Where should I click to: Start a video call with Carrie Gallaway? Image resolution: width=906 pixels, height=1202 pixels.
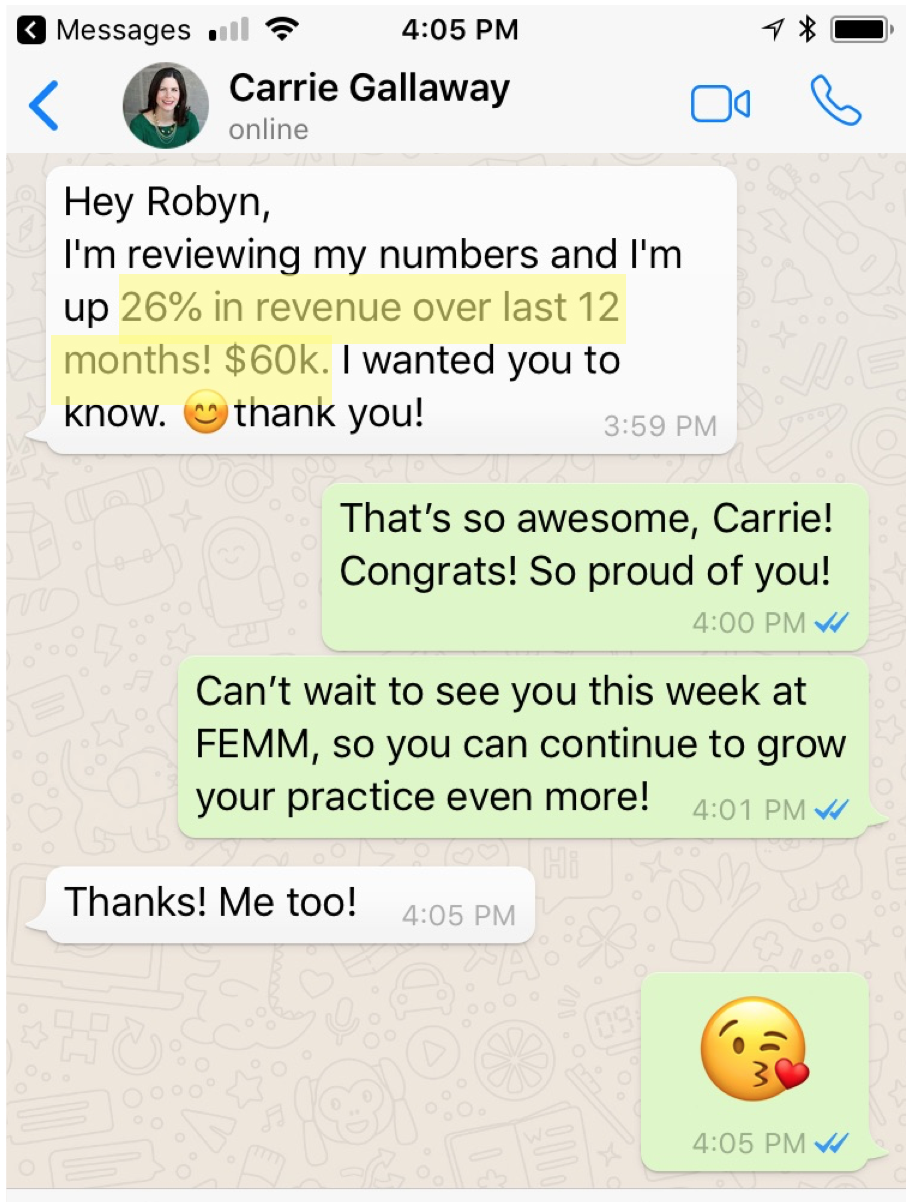point(720,104)
